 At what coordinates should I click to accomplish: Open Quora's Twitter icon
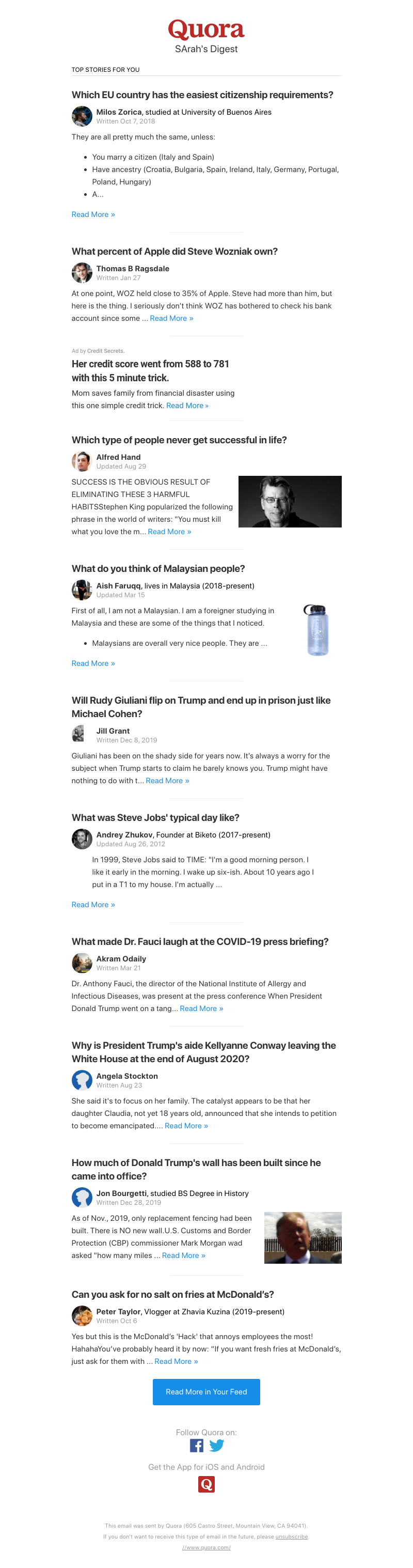(216, 1445)
